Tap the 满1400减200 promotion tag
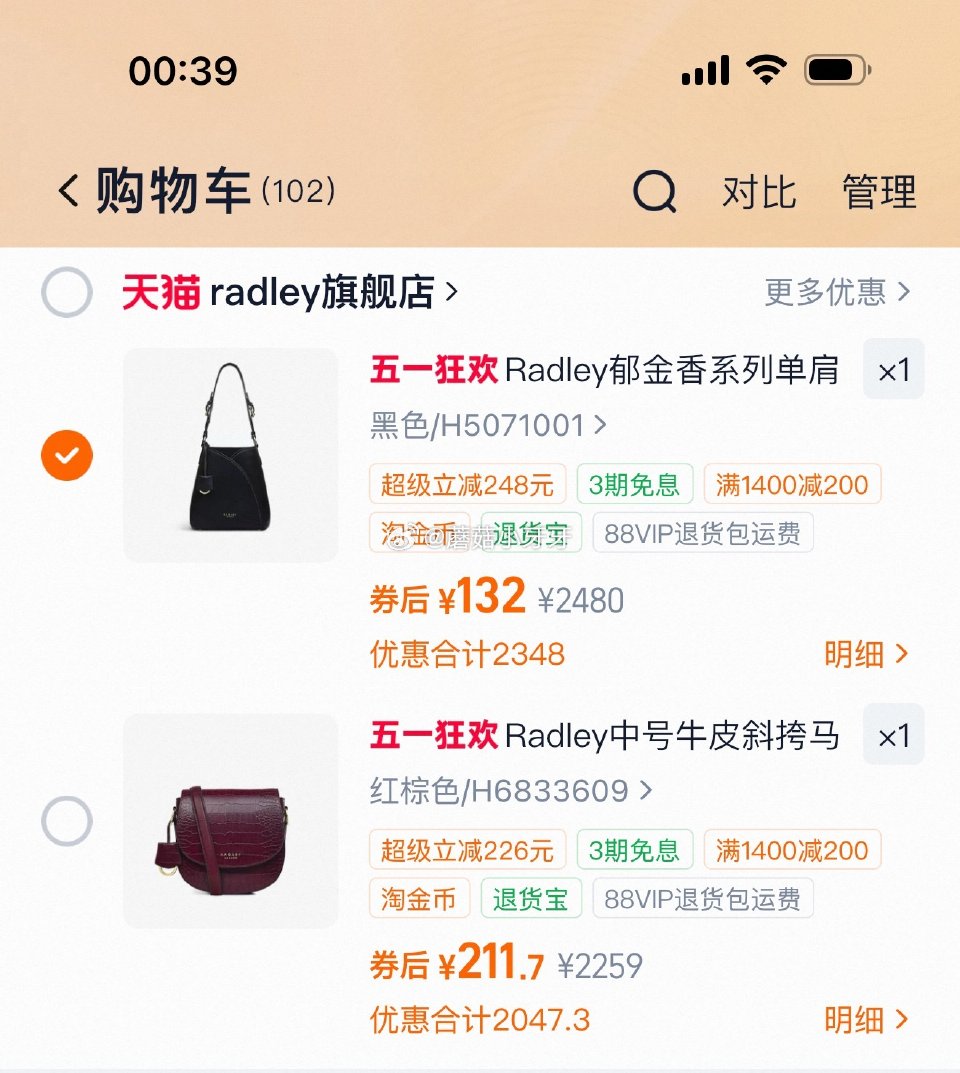Image resolution: width=960 pixels, height=1073 pixels. coord(792,485)
